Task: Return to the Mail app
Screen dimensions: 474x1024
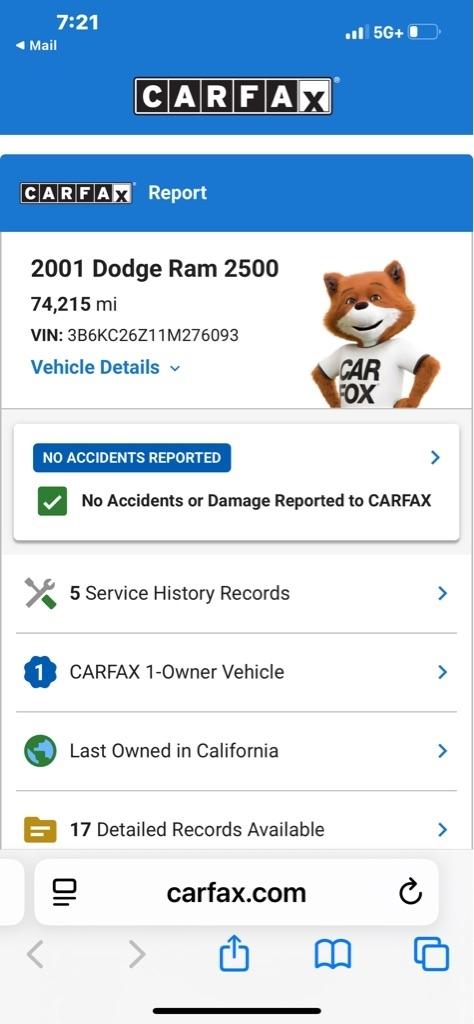Action: pyautogui.click(x=37, y=46)
